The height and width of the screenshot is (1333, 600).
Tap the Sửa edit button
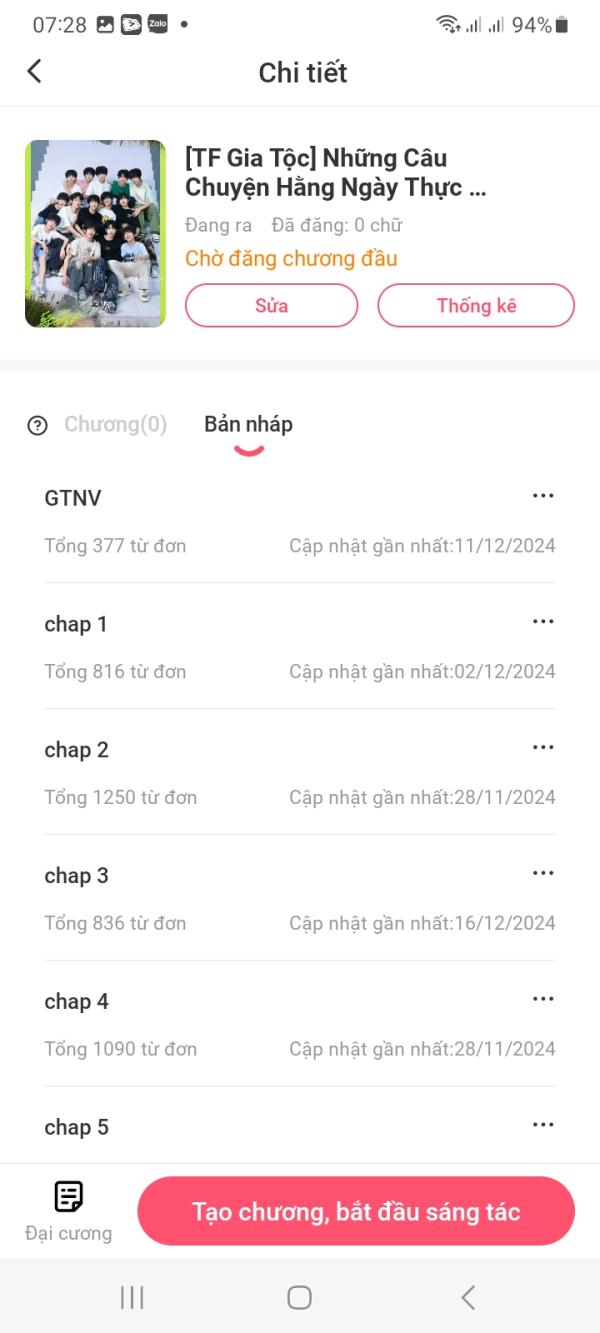[x=271, y=306]
